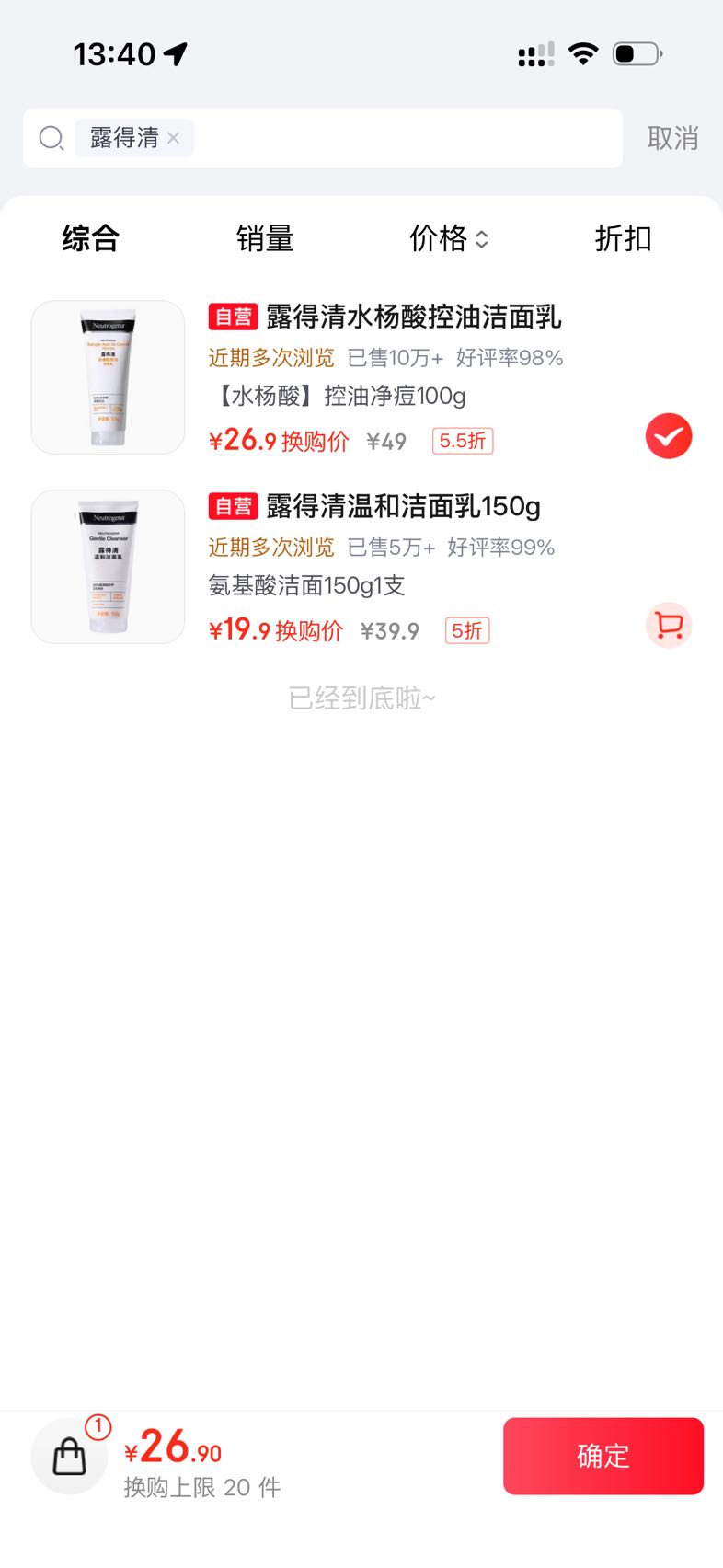Uncheck the selected 水杨酸控油洁面乳 item
This screenshot has height=1568, width=723.
pos(669,436)
